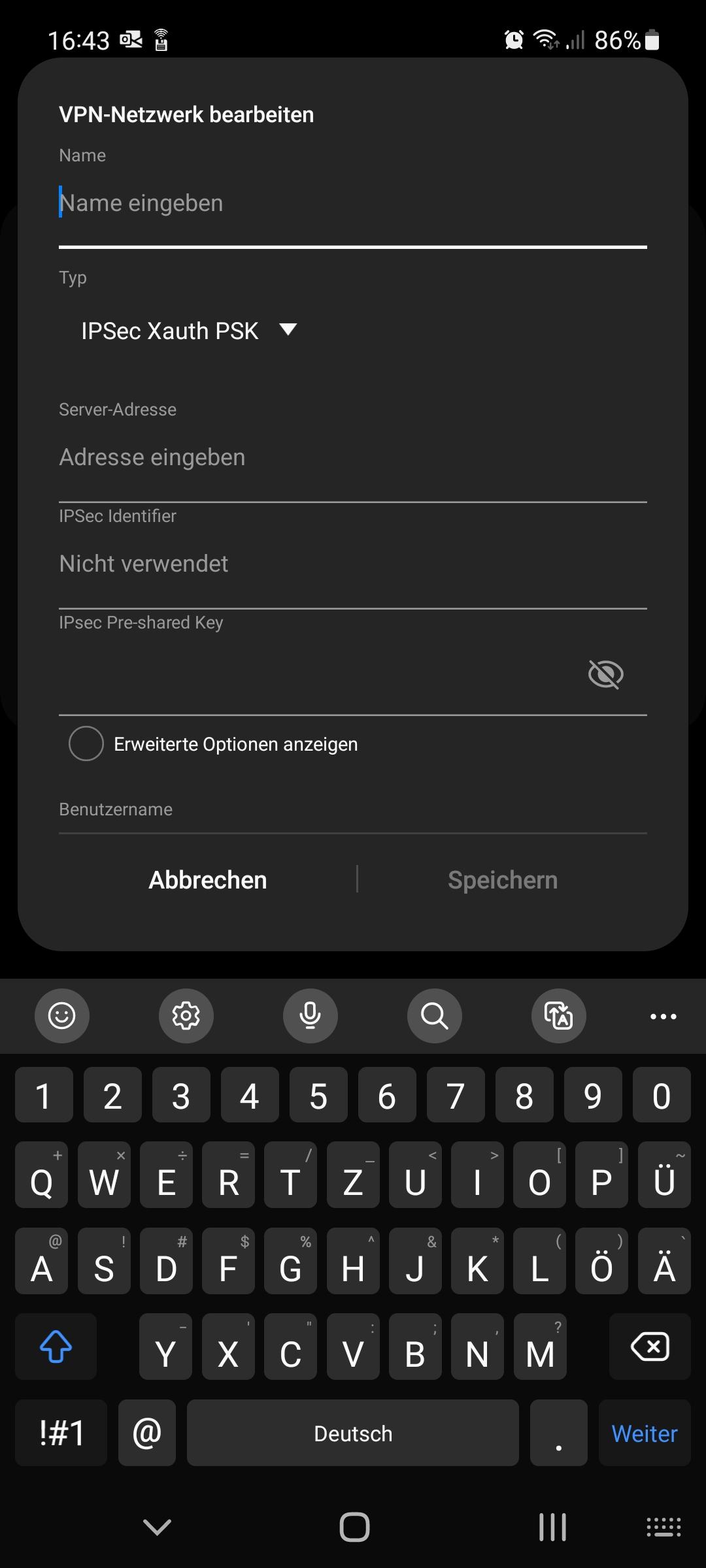Hide the keyboard with the down arrow
The height and width of the screenshot is (1568, 706).
coord(157,1527)
